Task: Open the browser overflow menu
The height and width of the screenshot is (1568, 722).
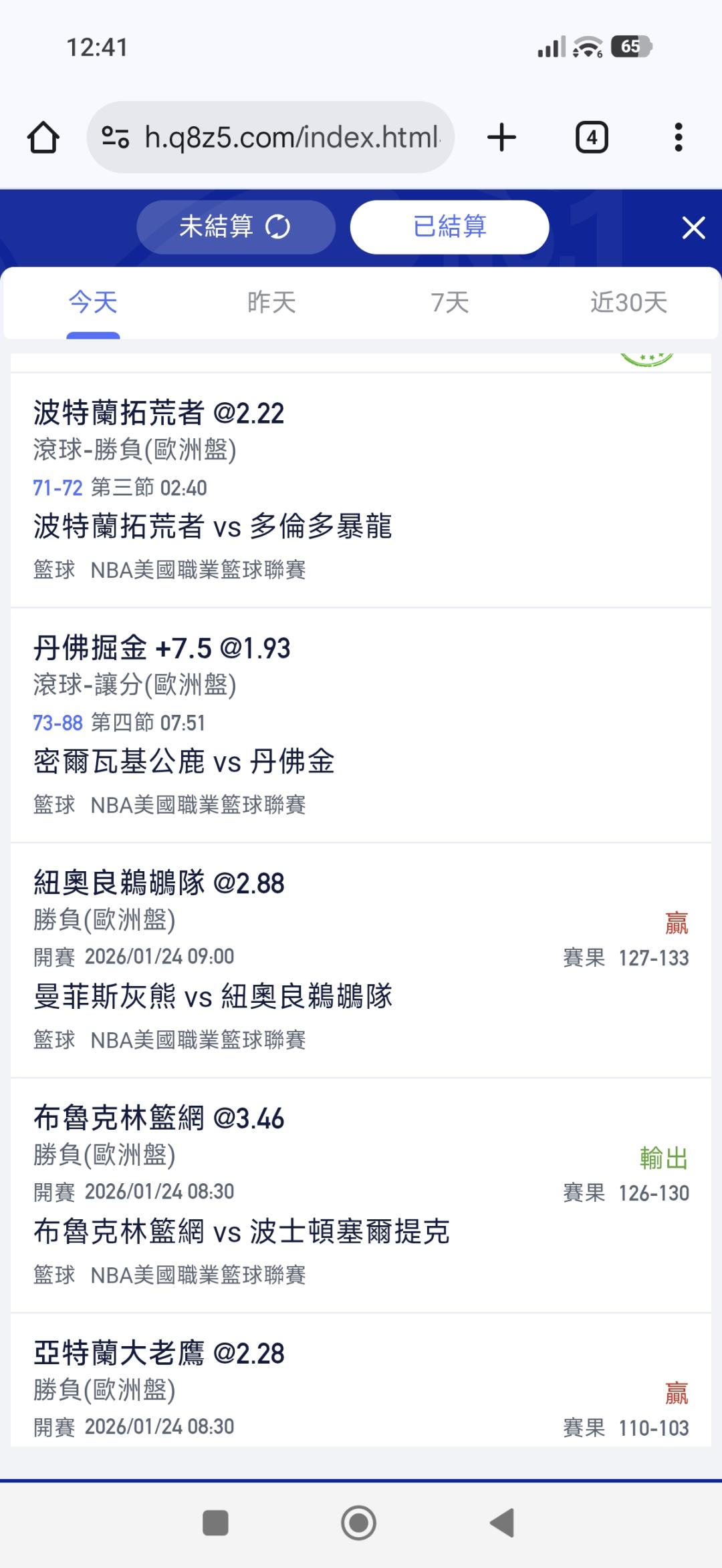Action: pos(678,138)
